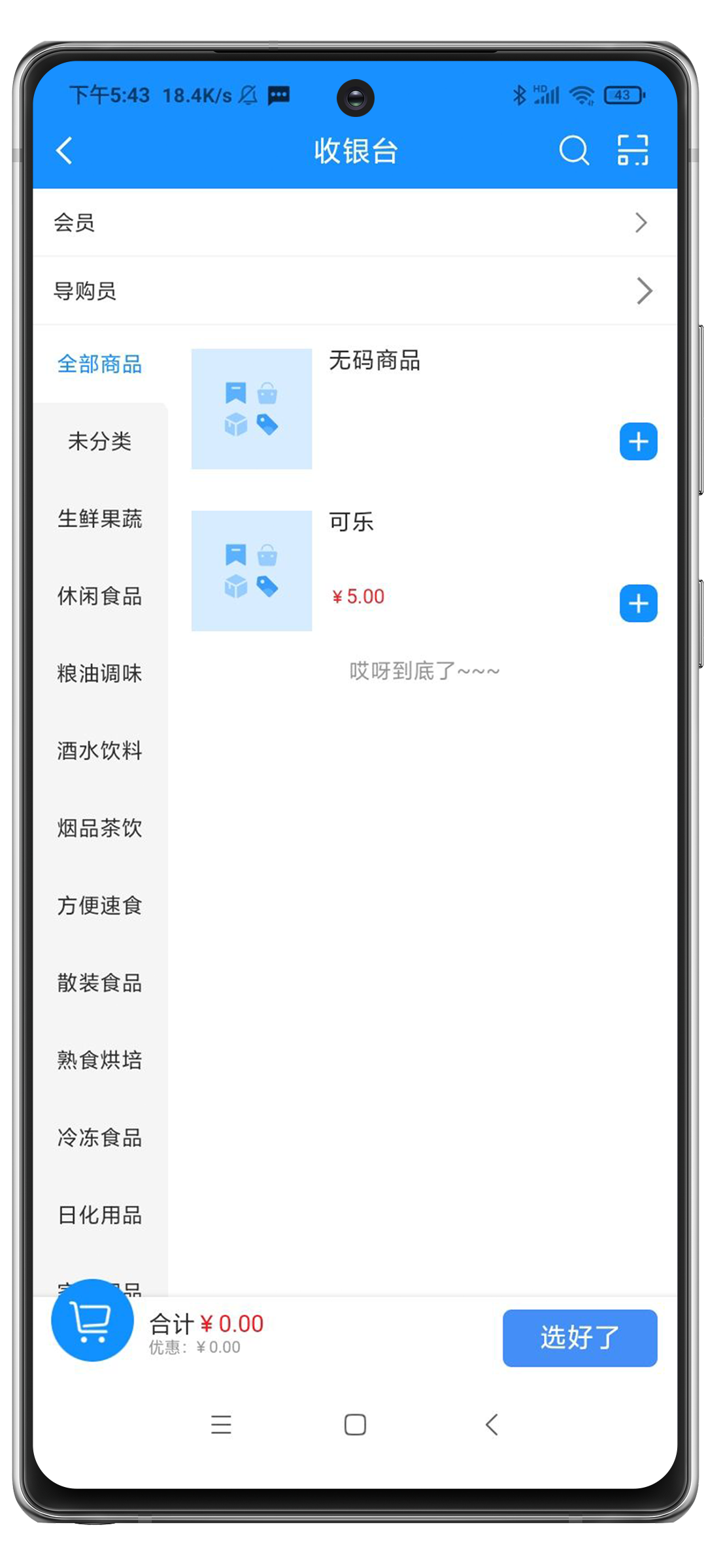Open the 导购员 selection row
The image size is (706, 1568).
coord(354,291)
